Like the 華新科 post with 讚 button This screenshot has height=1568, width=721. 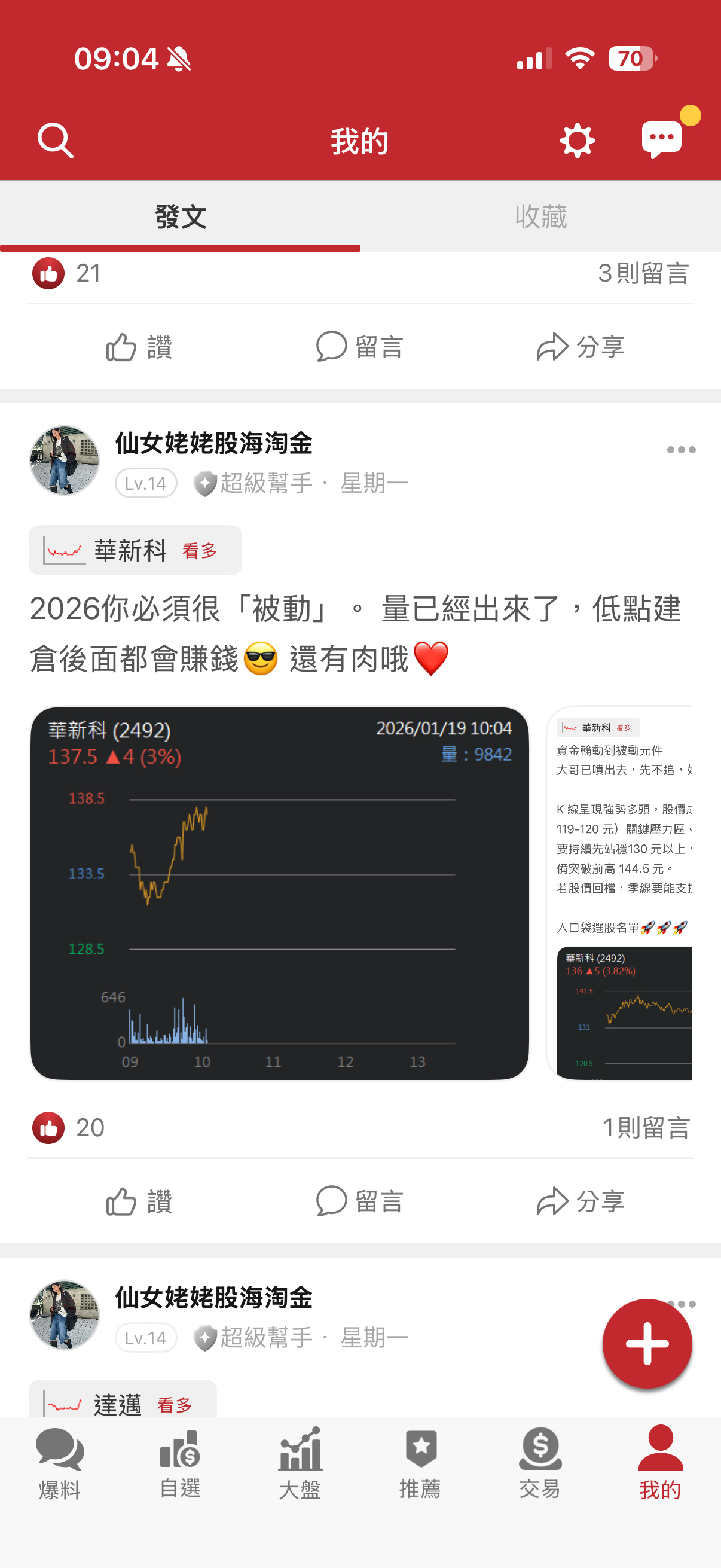(x=139, y=1201)
